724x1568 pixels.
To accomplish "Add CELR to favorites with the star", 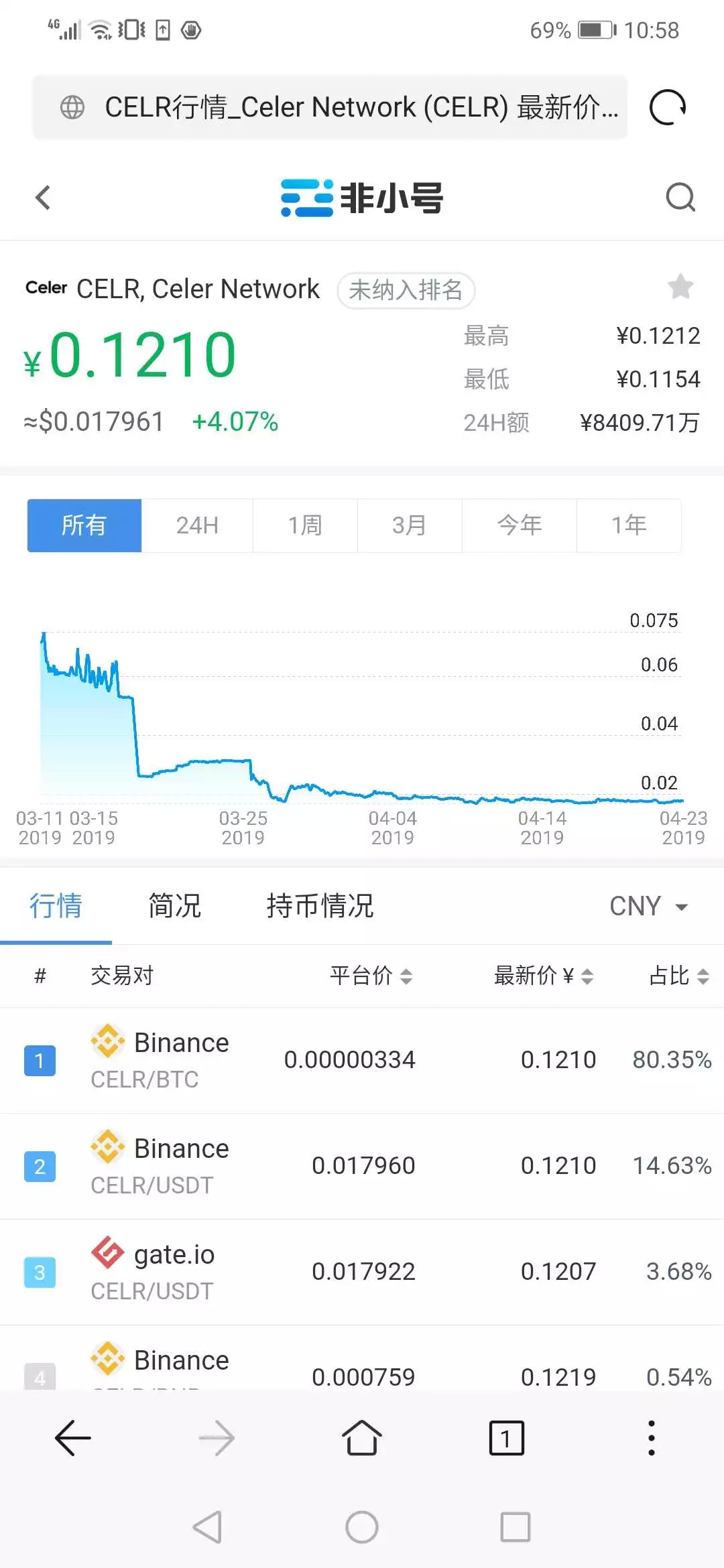I will click(680, 287).
